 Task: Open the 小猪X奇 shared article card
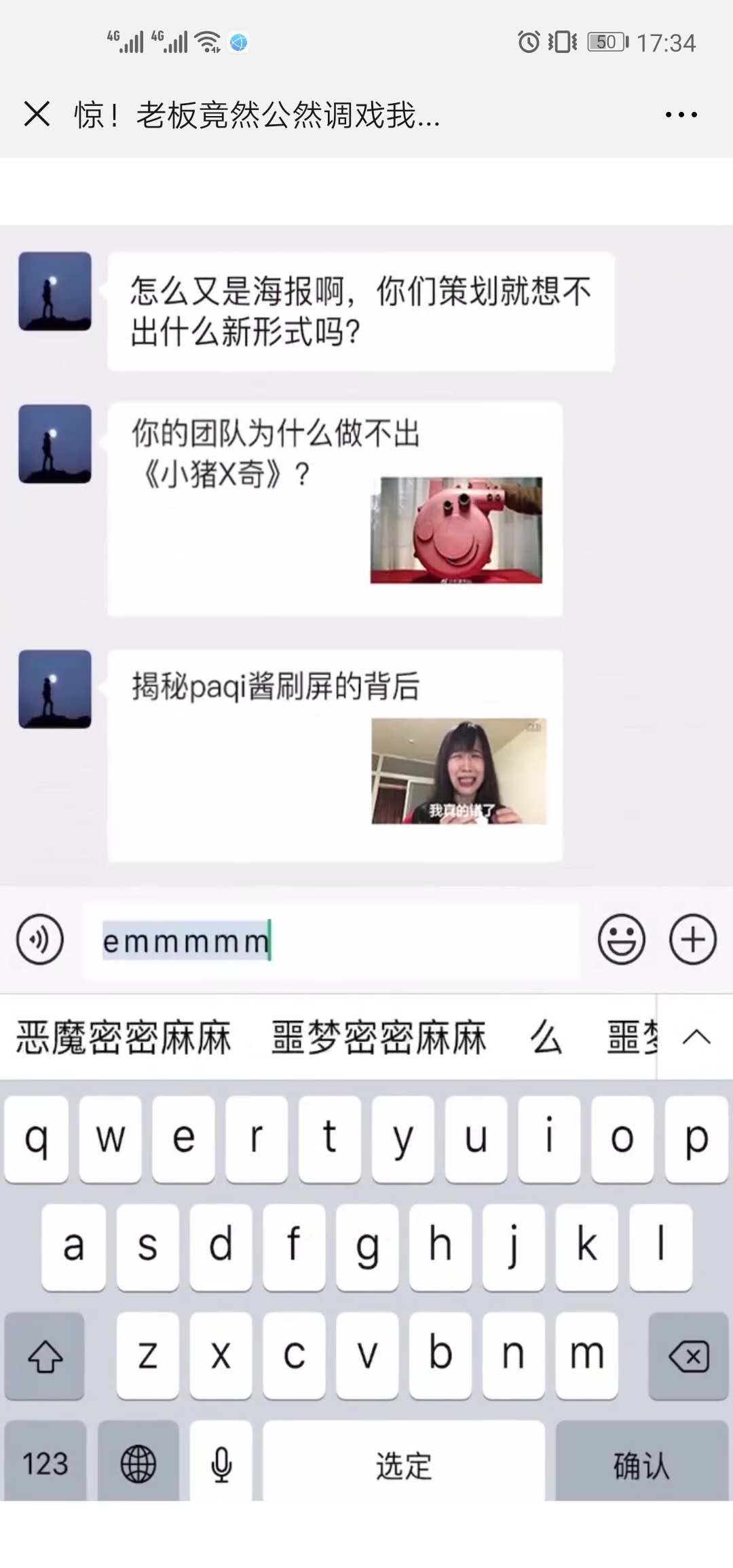pyautogui.click(x=335, y=509)
